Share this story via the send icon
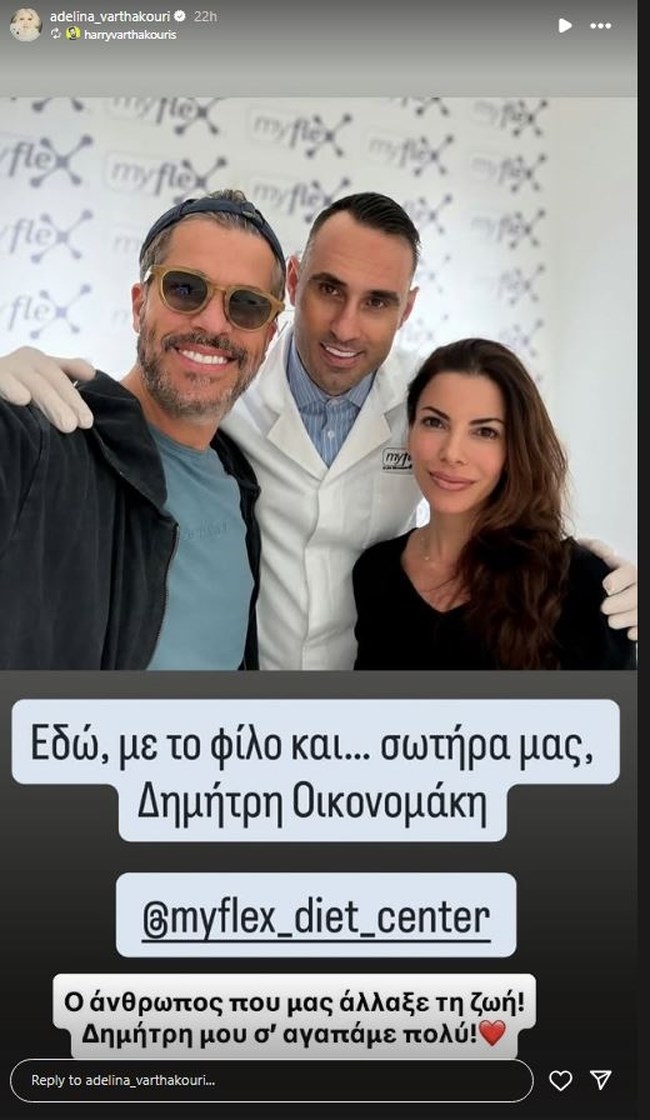 click(x=600, y=1080)
